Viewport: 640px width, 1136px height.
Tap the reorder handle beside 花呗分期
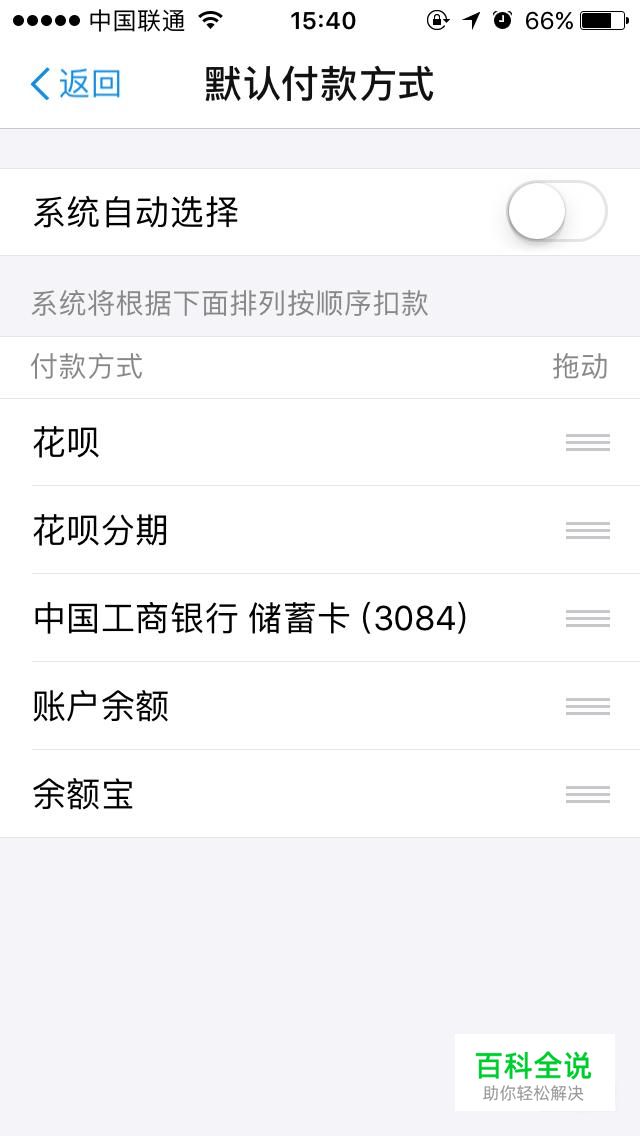[x=587, y=530]
